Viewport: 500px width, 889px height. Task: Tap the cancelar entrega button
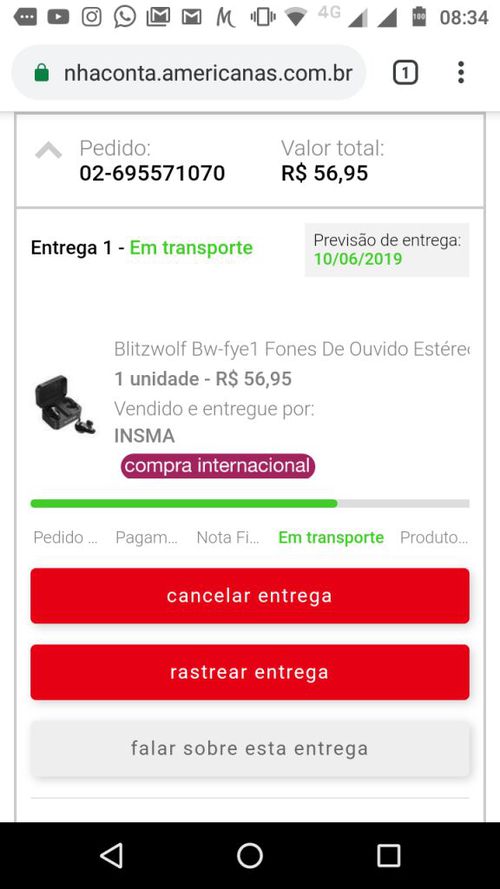[250, 596]
